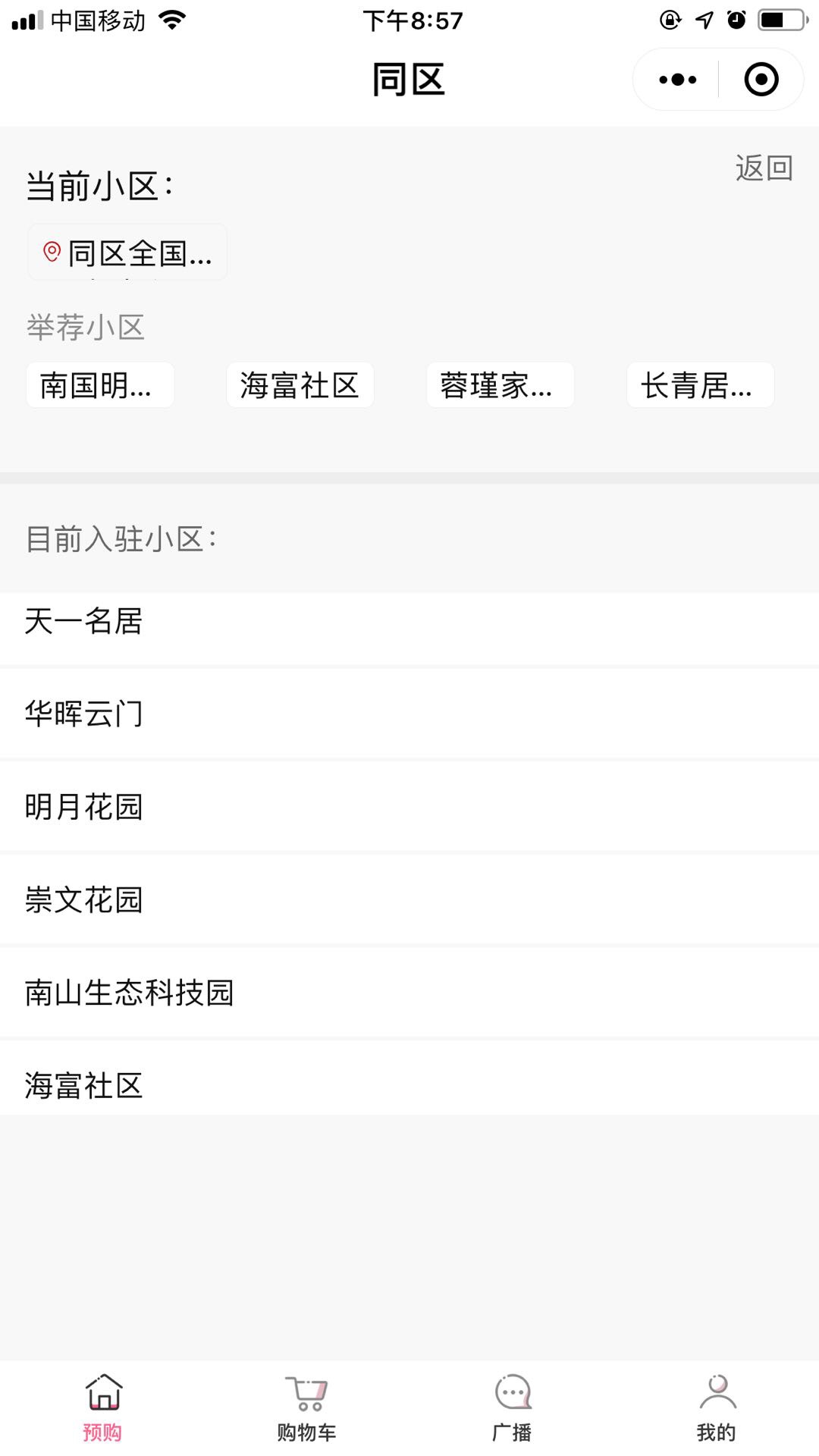Choose 明月花园 from the list

[409, 807]
